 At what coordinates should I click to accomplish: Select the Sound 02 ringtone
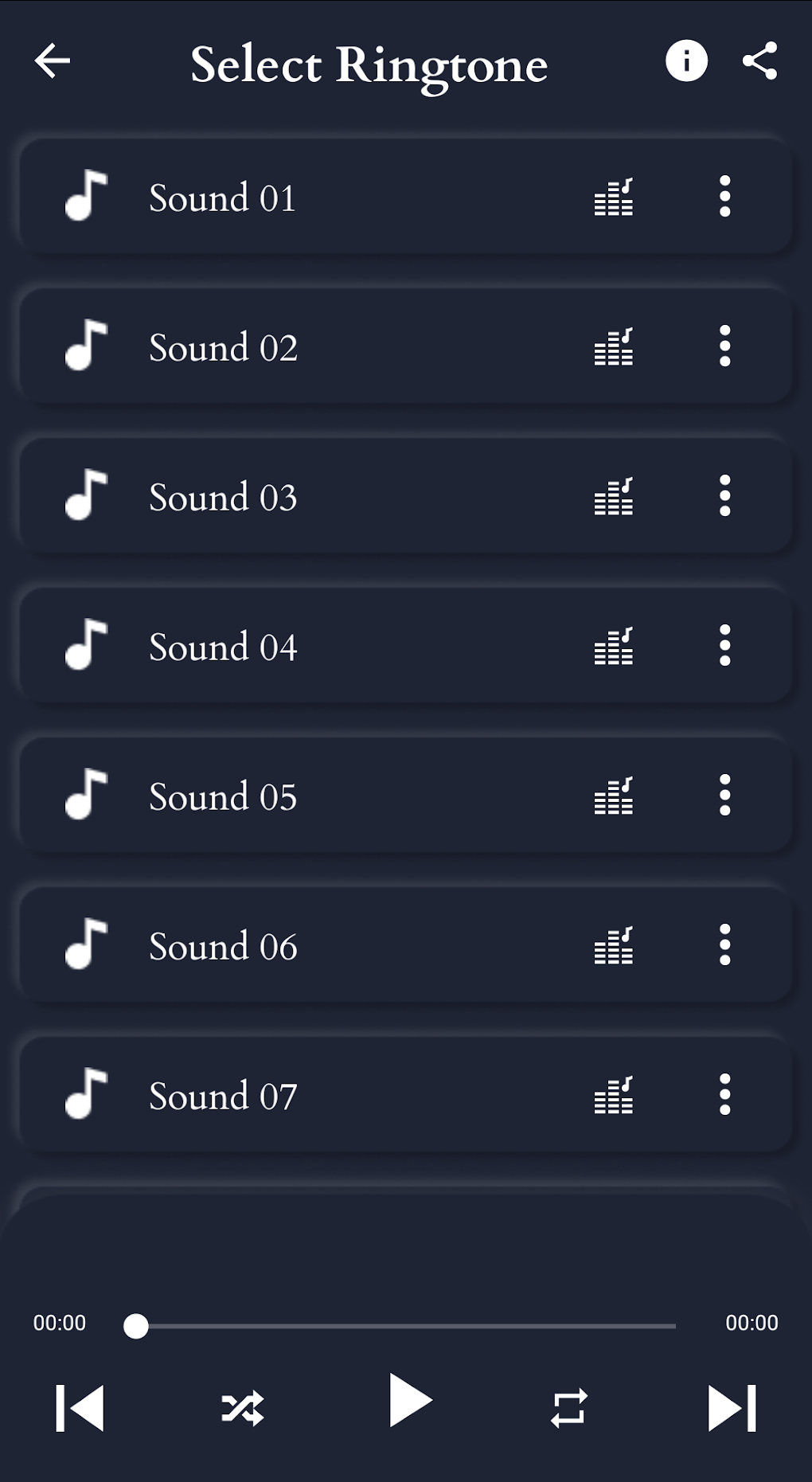(223, 347)
